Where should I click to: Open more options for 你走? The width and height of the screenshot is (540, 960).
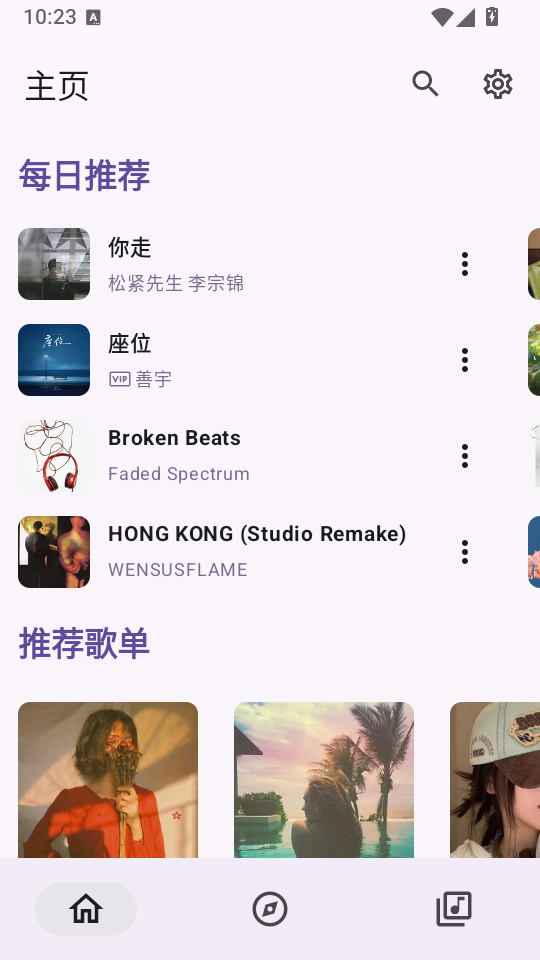(465, 264)
